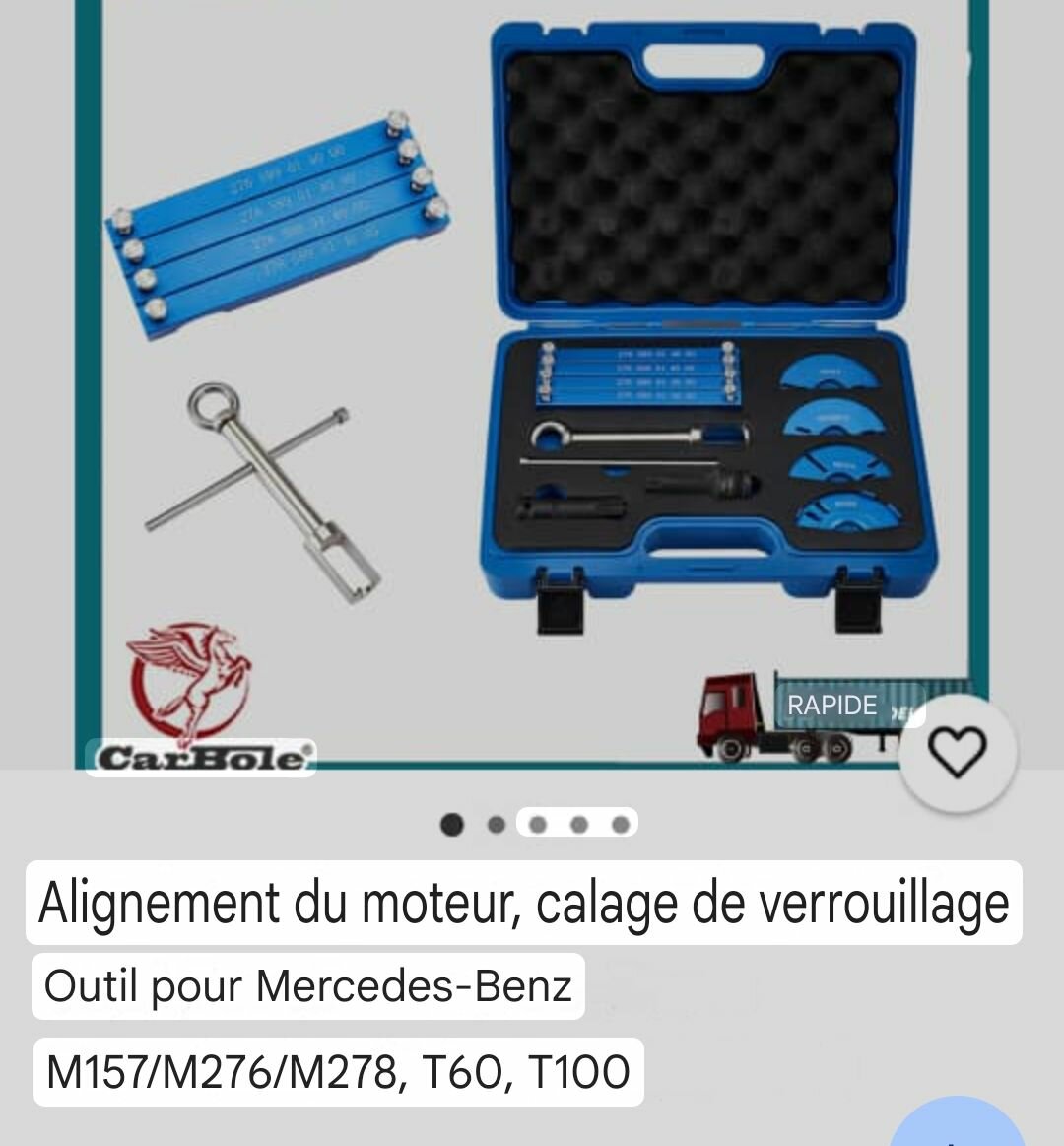Tap the heart icon to favorite this product

point(957,755)
